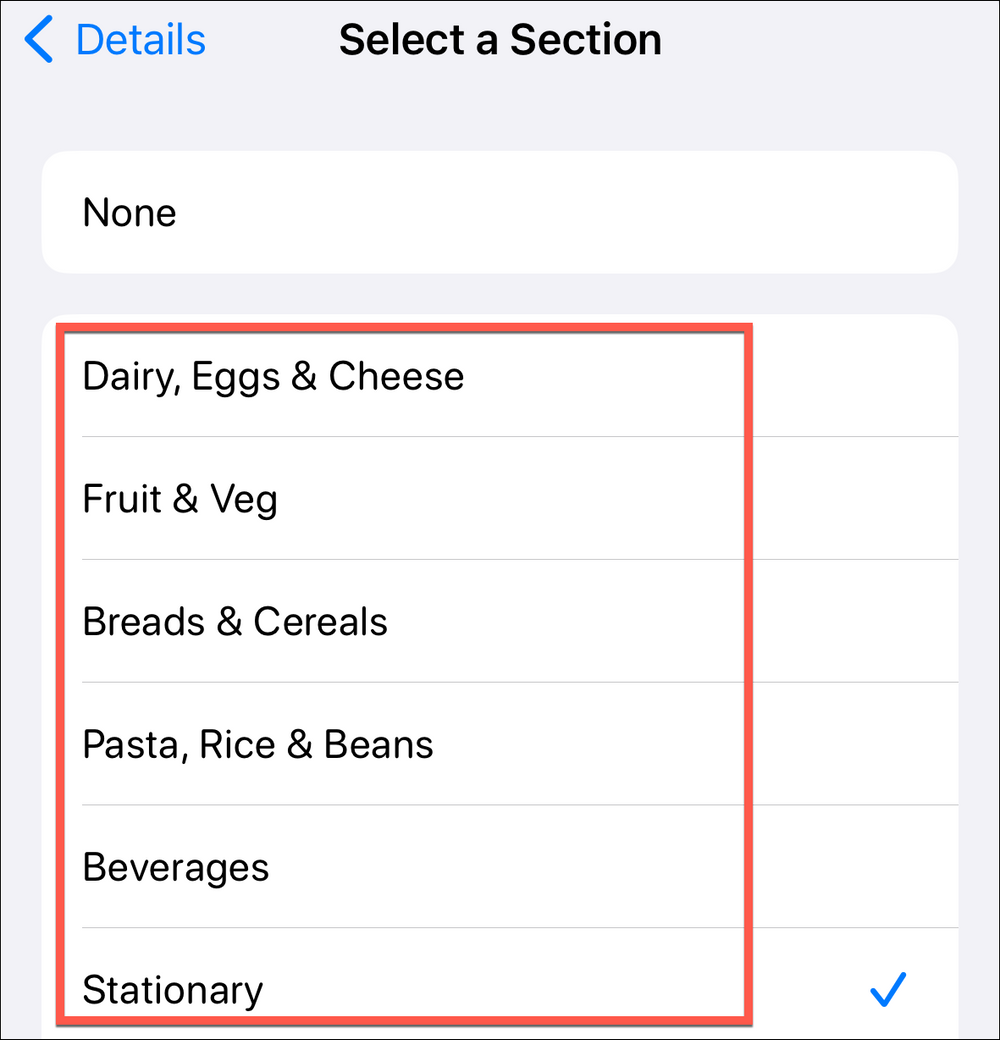Tap the Details navigation link
The height and width of the screenshot is (1040, 1000).
(140, 40)
